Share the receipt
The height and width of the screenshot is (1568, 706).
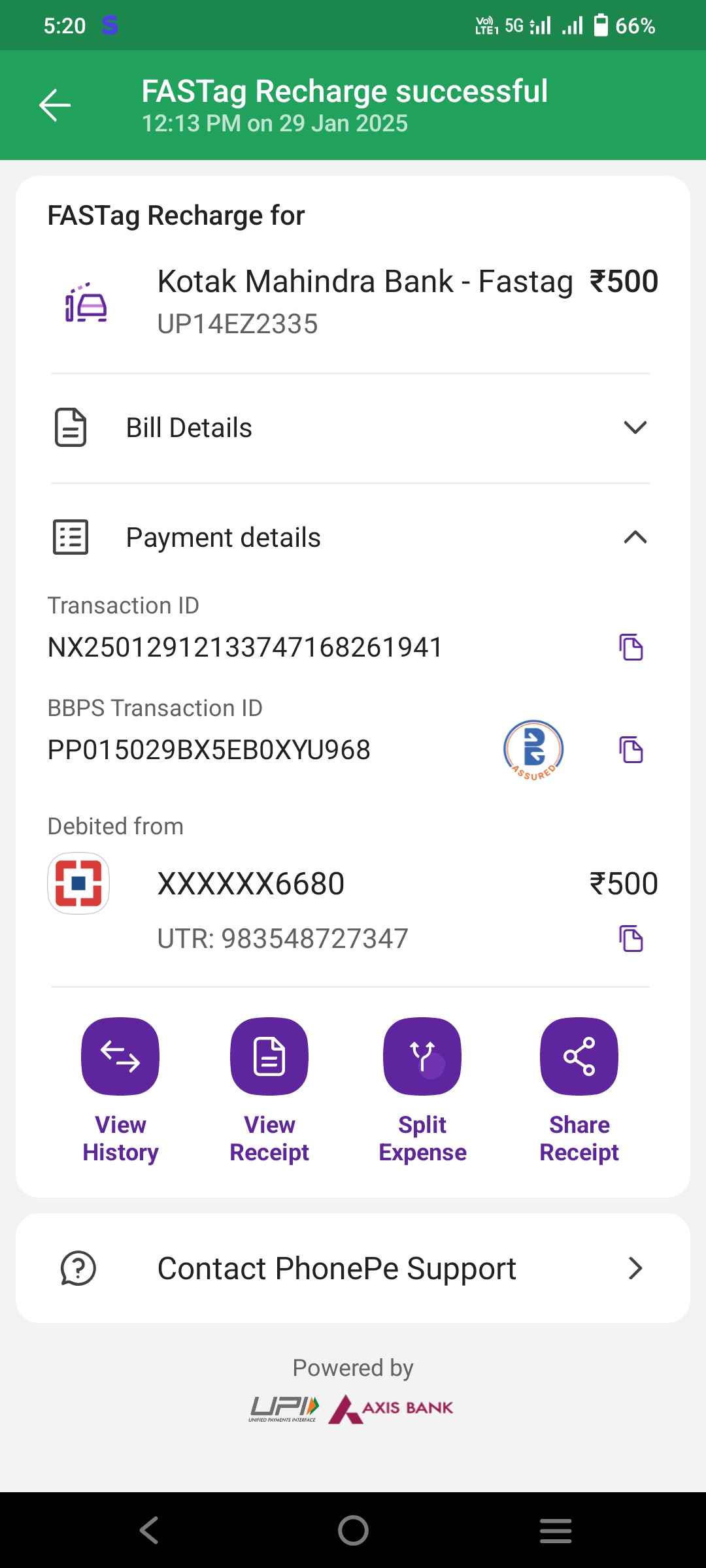pos(579,1090)
